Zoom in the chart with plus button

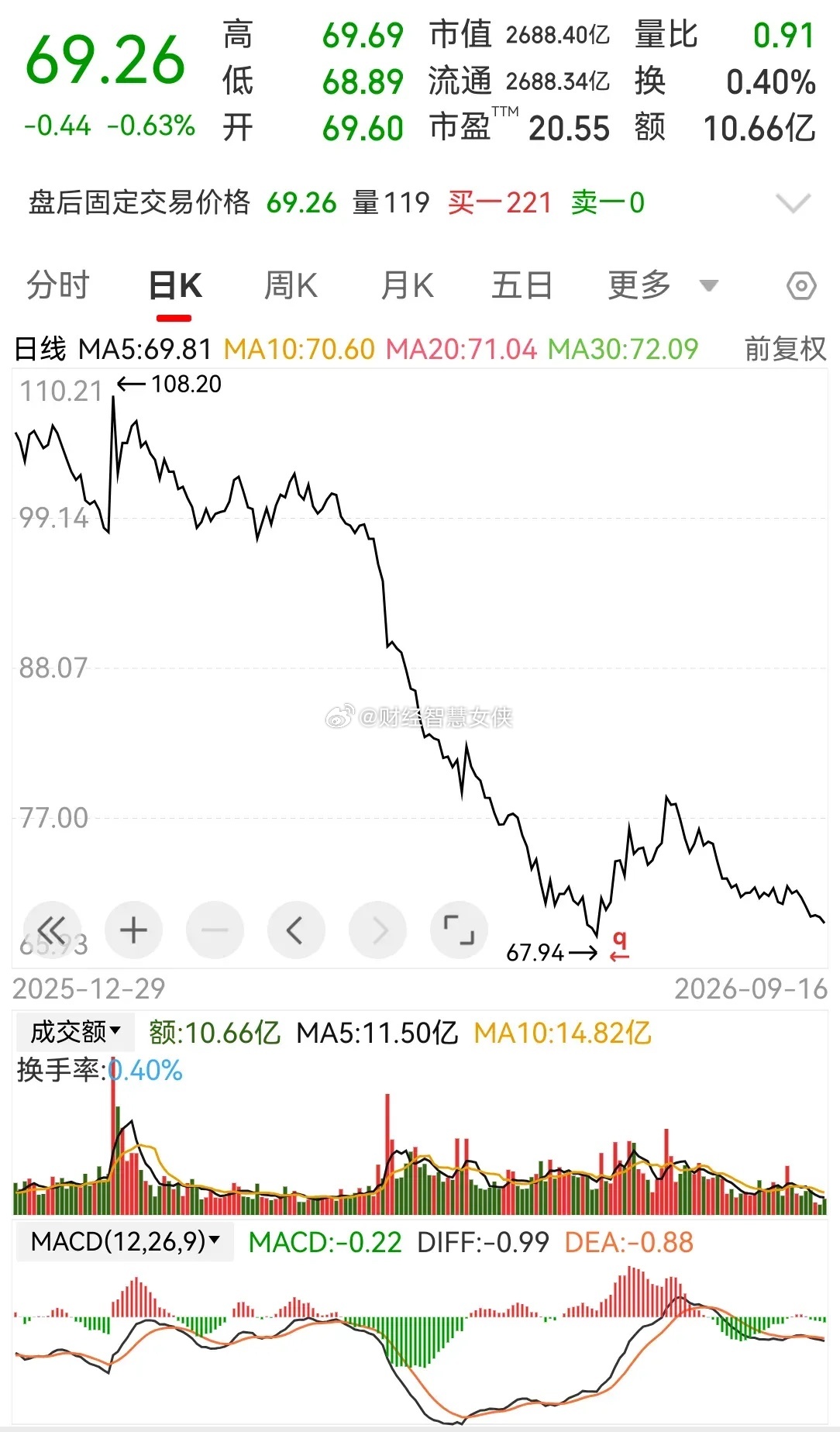tap(133, 930)
